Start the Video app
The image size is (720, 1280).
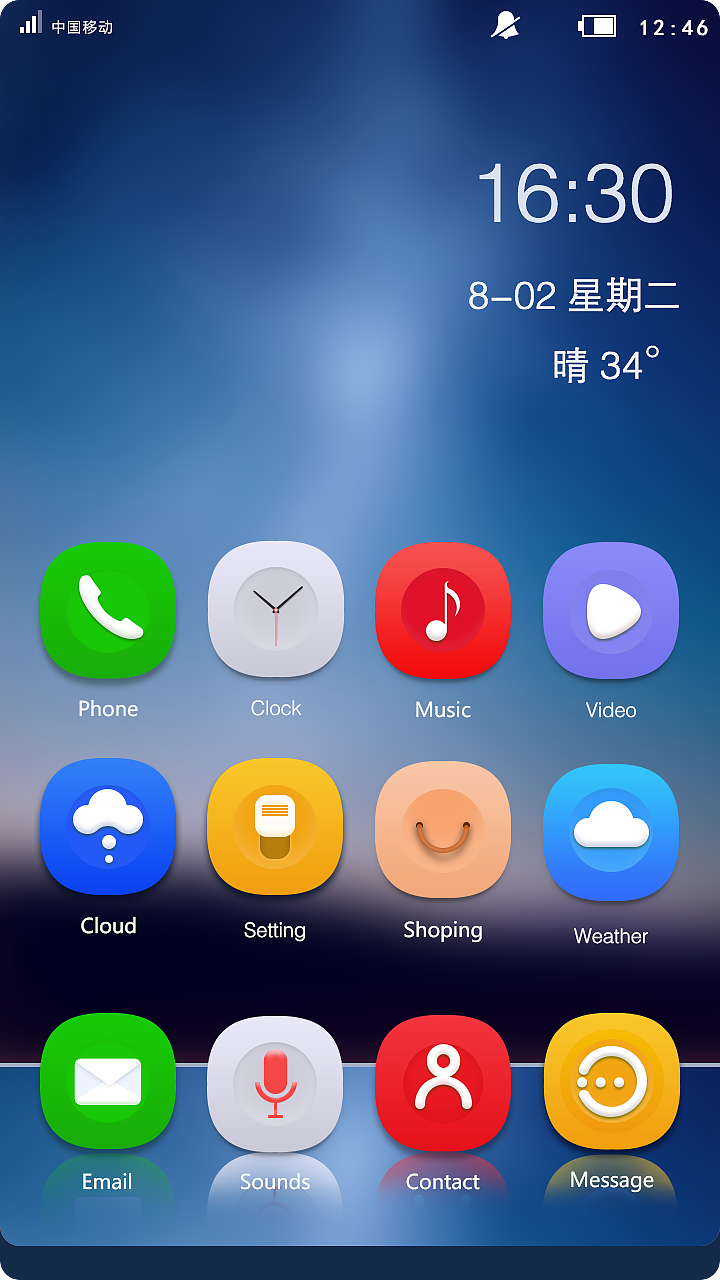pos(611,610)
